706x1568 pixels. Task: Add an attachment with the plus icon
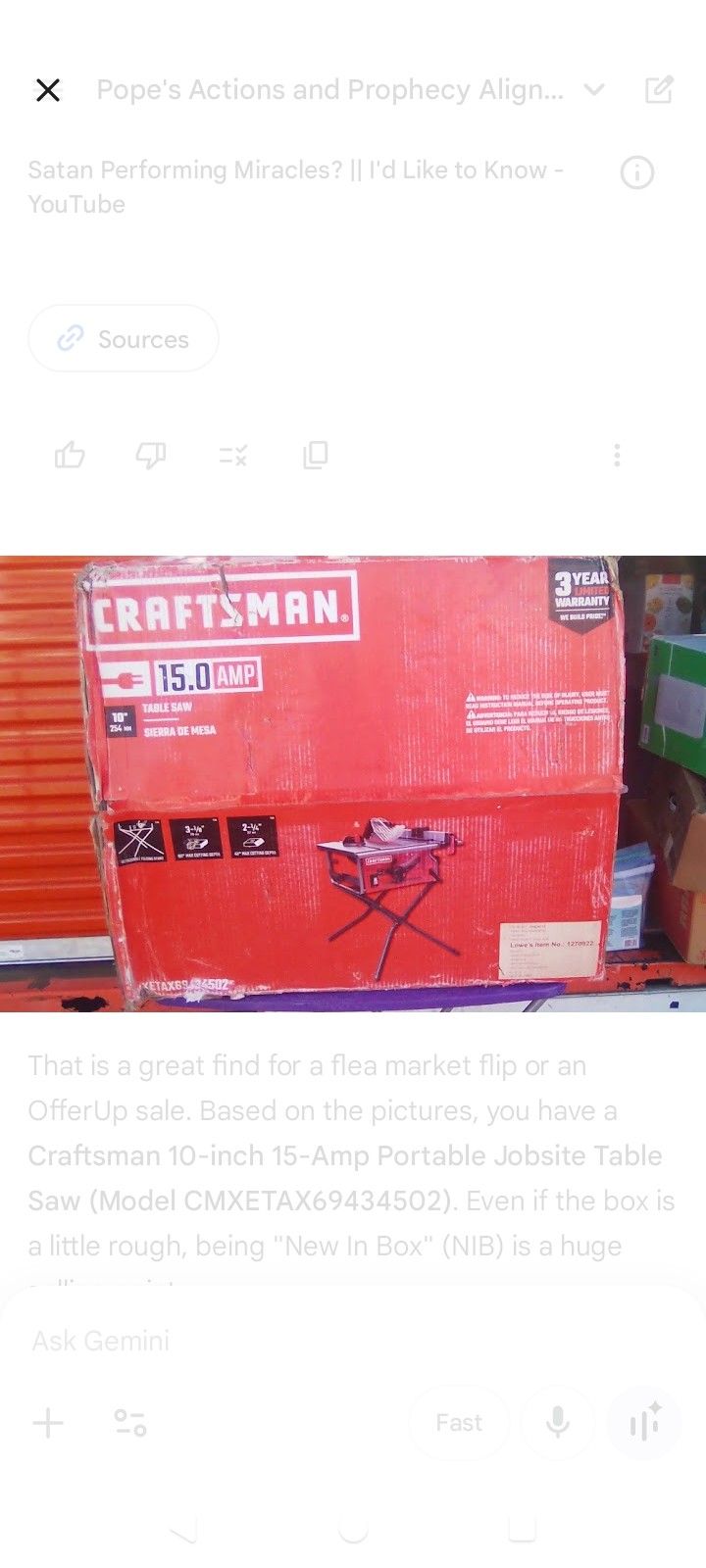(48, 1423)
